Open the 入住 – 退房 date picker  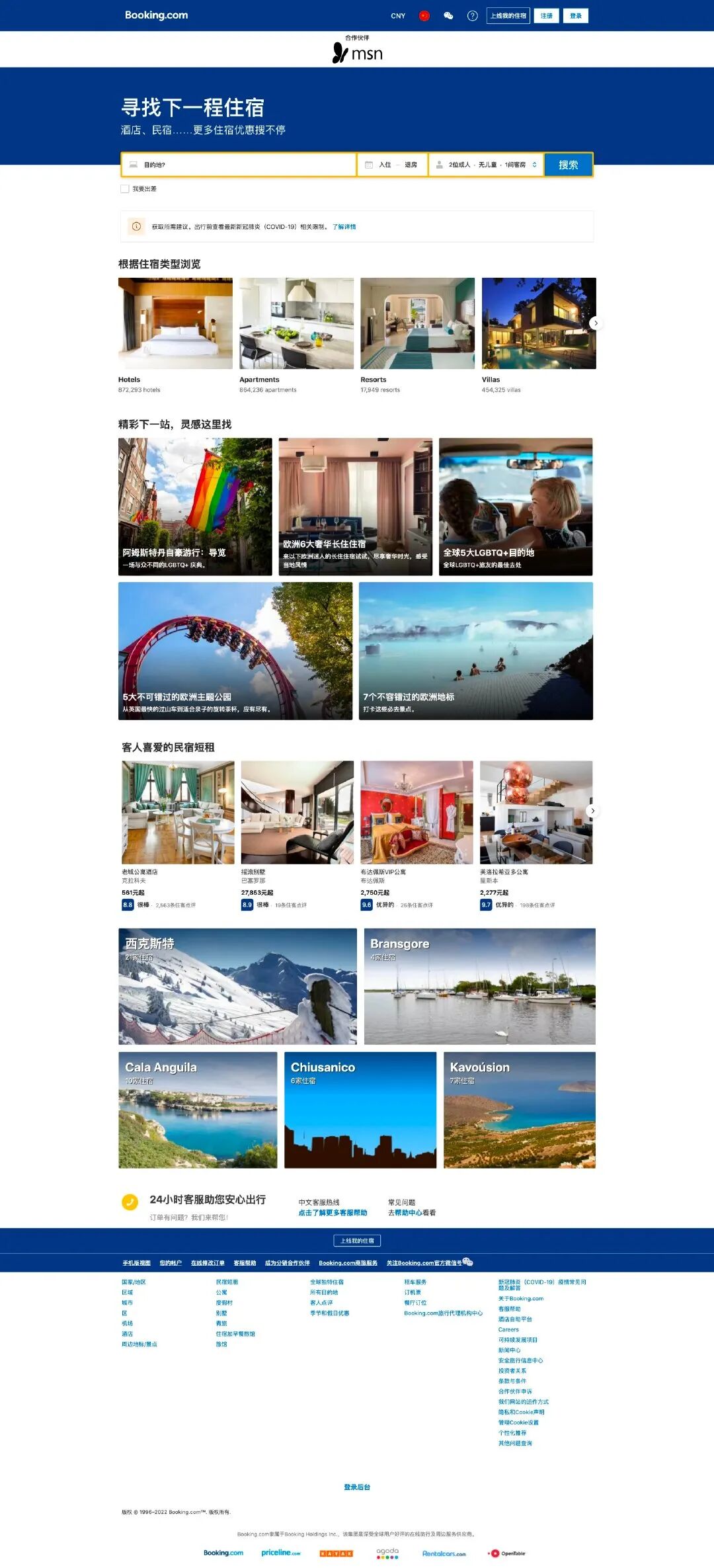click(x=393, y=165)
